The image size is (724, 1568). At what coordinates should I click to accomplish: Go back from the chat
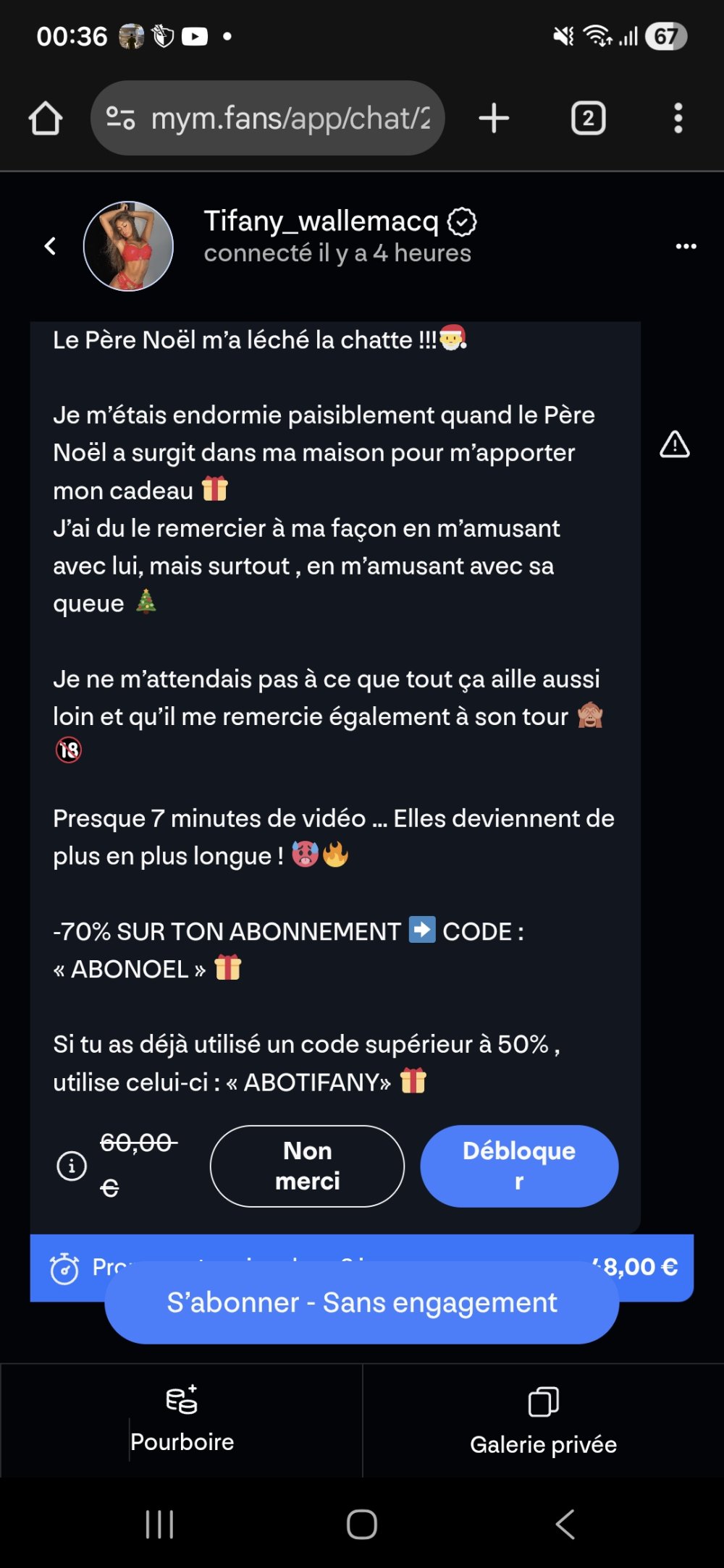pyautogui.click(x=50, y=246)
